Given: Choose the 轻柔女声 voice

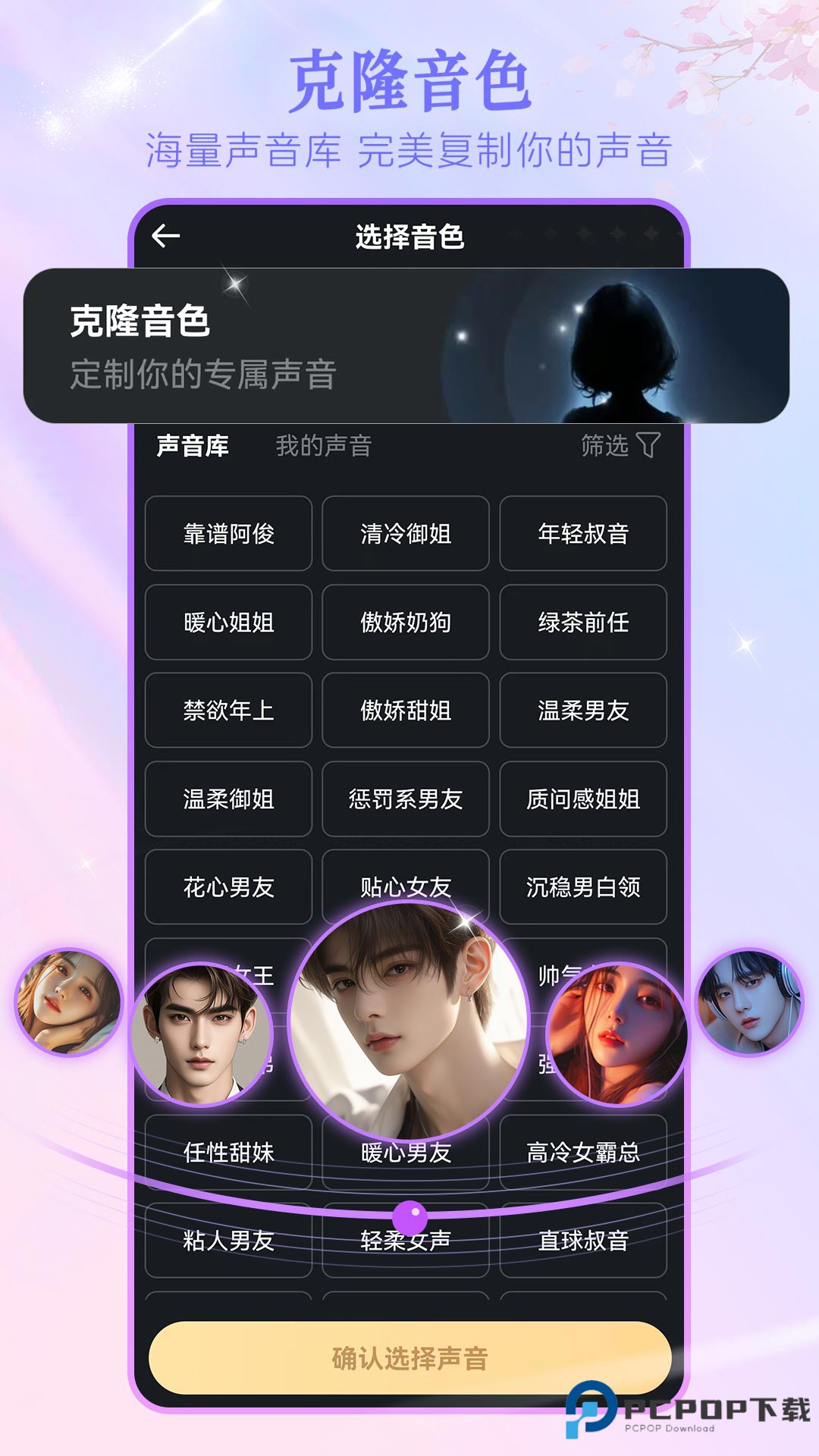Looking at the screenshot, I should click(405, 1241).
